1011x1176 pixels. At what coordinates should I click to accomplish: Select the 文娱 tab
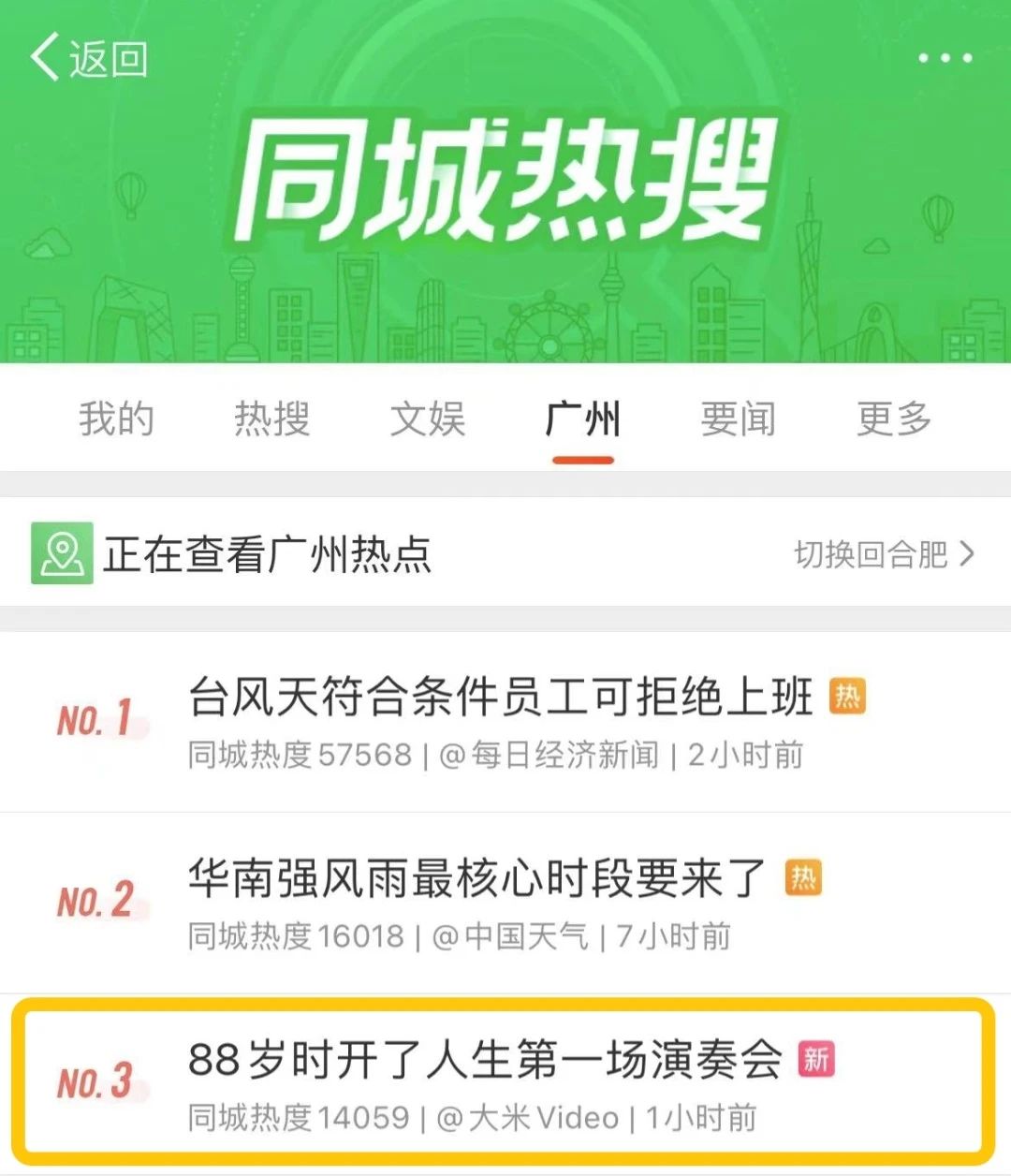coord(426,419)
